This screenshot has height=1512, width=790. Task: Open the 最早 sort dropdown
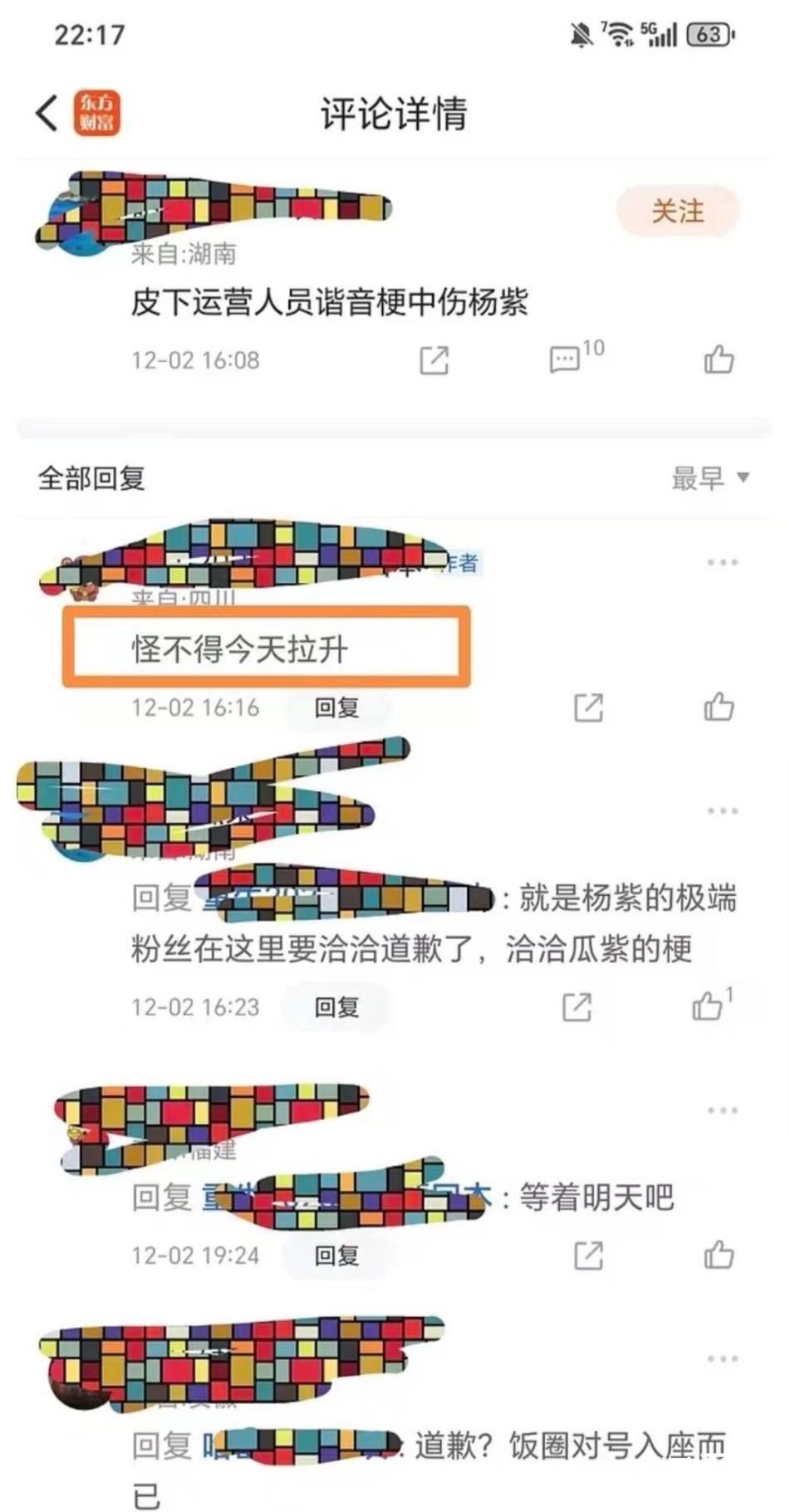pyautogui.click(x=710, y=478)
